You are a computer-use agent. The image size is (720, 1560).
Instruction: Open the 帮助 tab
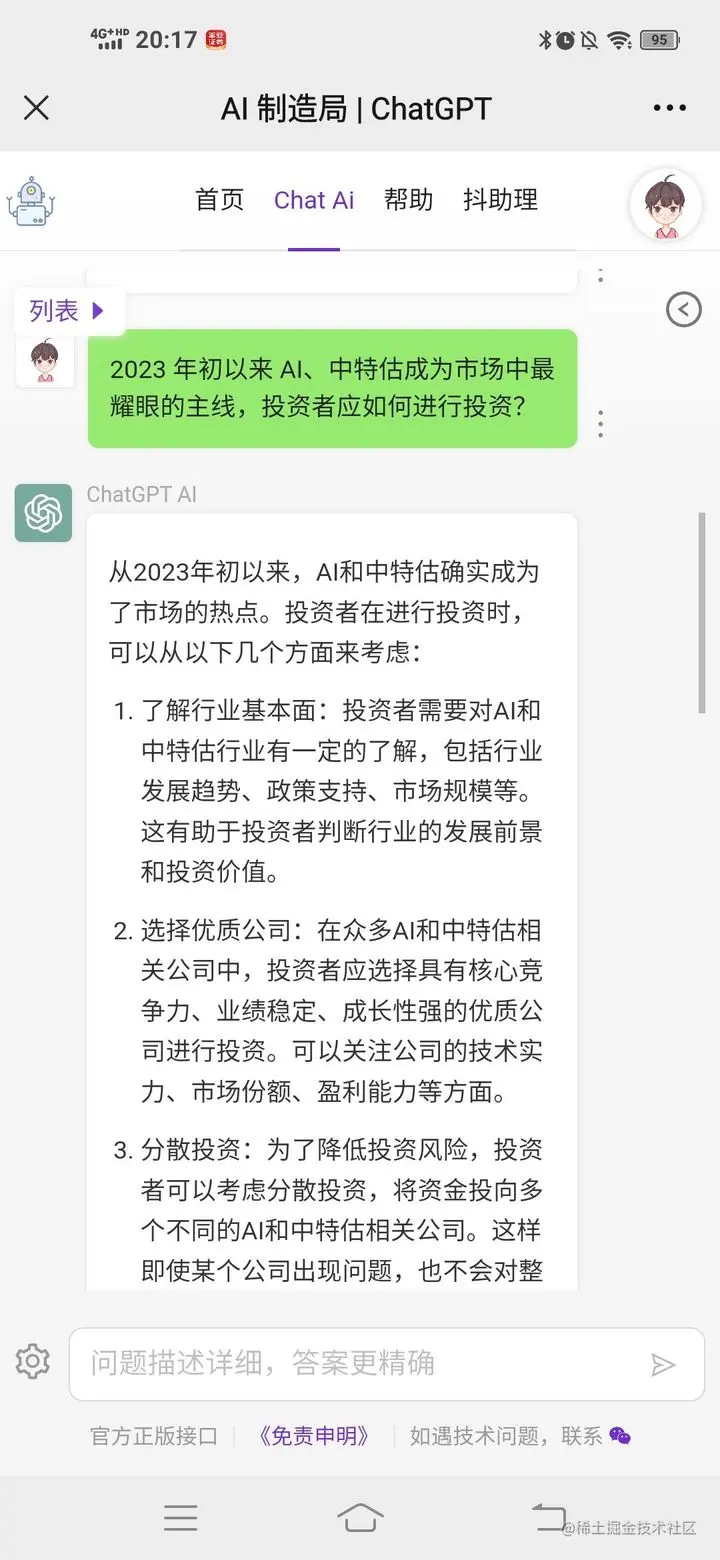click(x=407, y=200)
